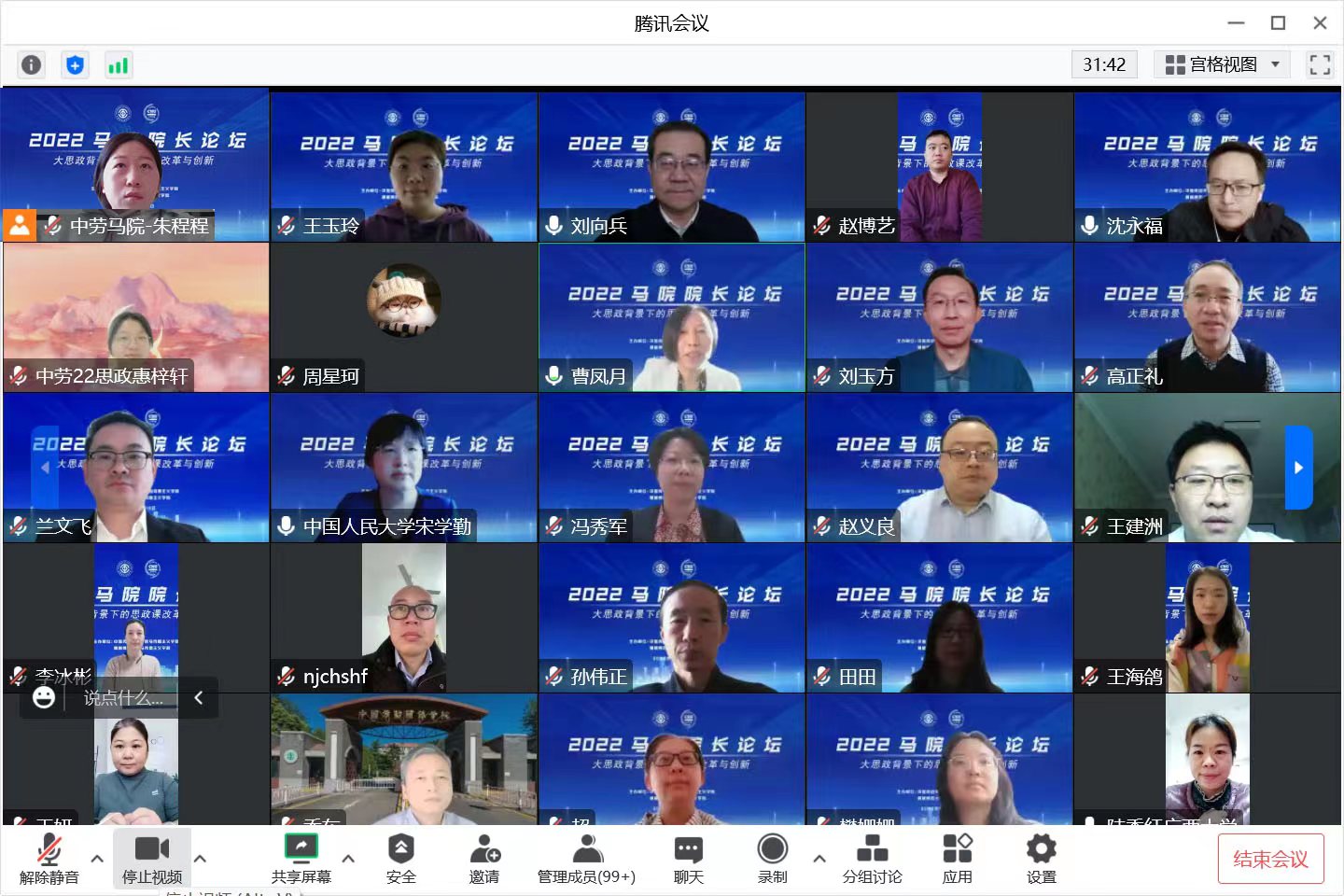
Task: Invite participants via 邀请
Action: click(x=484, y=859)
